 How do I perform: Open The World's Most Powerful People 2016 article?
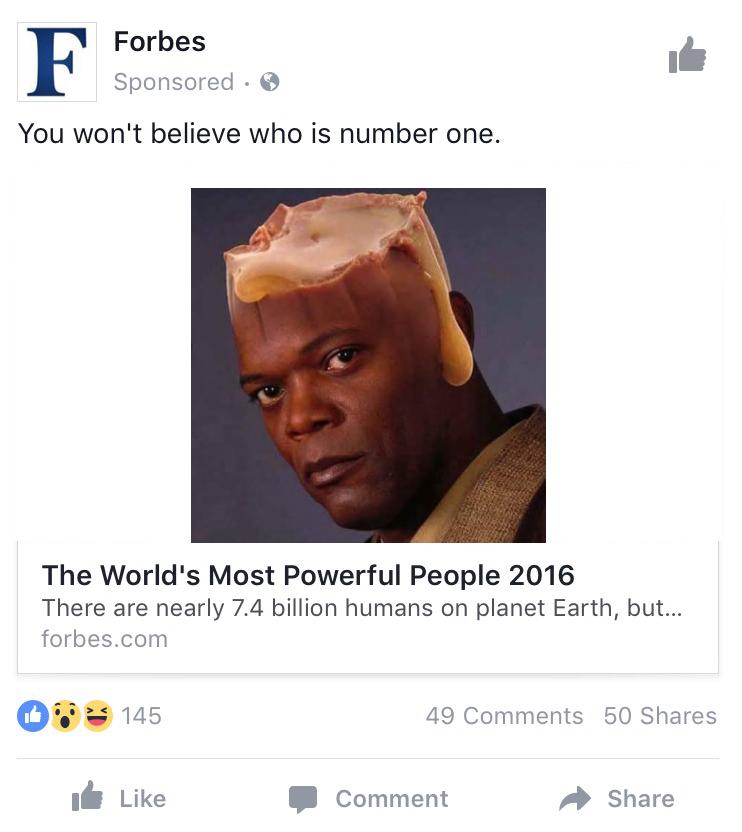click(x=308, y=576)
